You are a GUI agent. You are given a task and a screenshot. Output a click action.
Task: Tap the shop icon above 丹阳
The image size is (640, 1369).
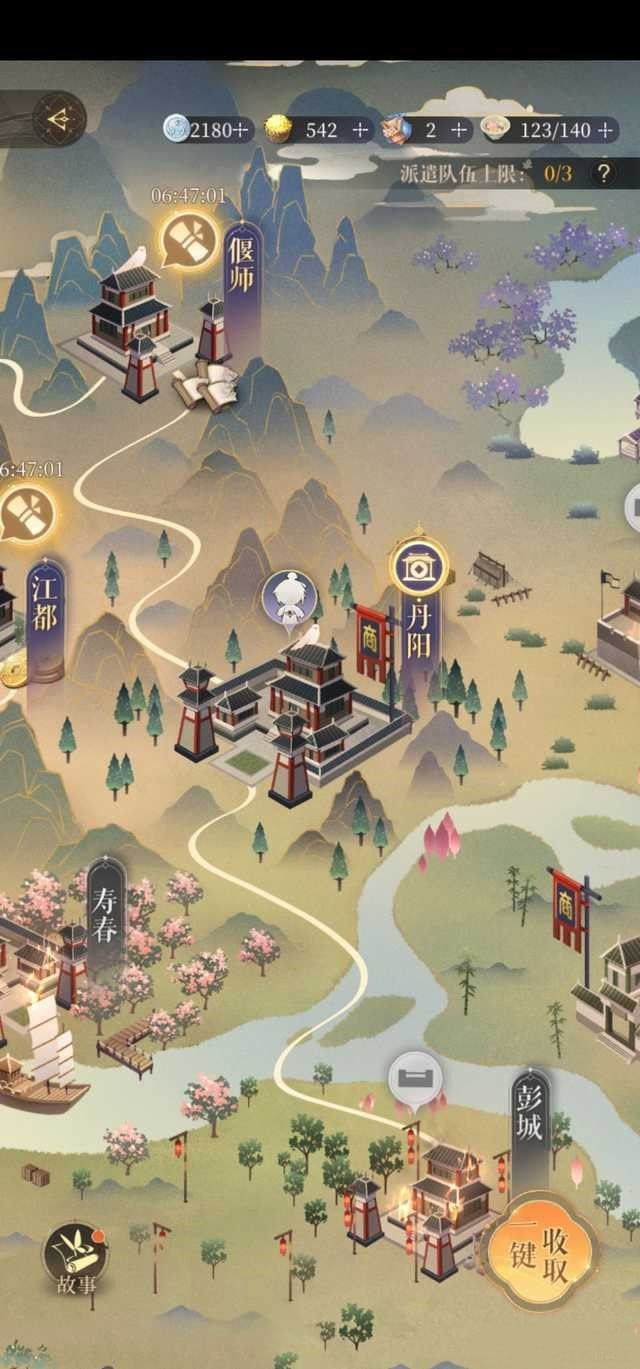point(418,566)
